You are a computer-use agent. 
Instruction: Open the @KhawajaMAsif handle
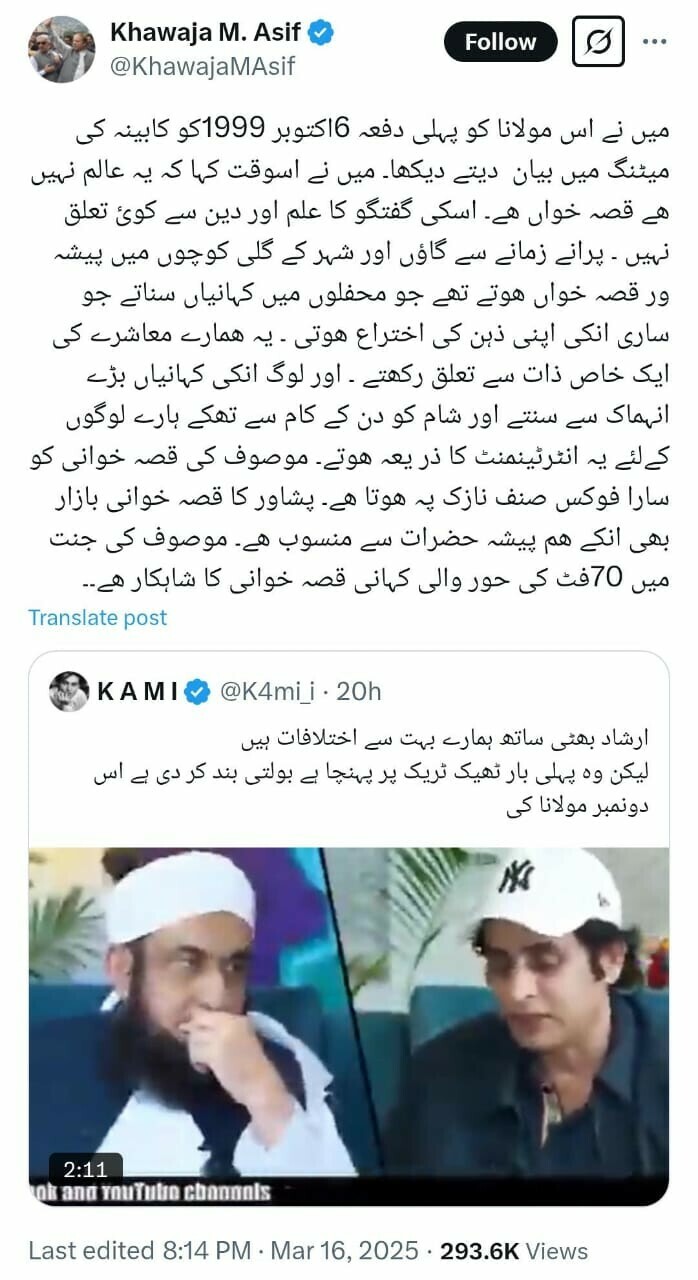tap(203, 66)
